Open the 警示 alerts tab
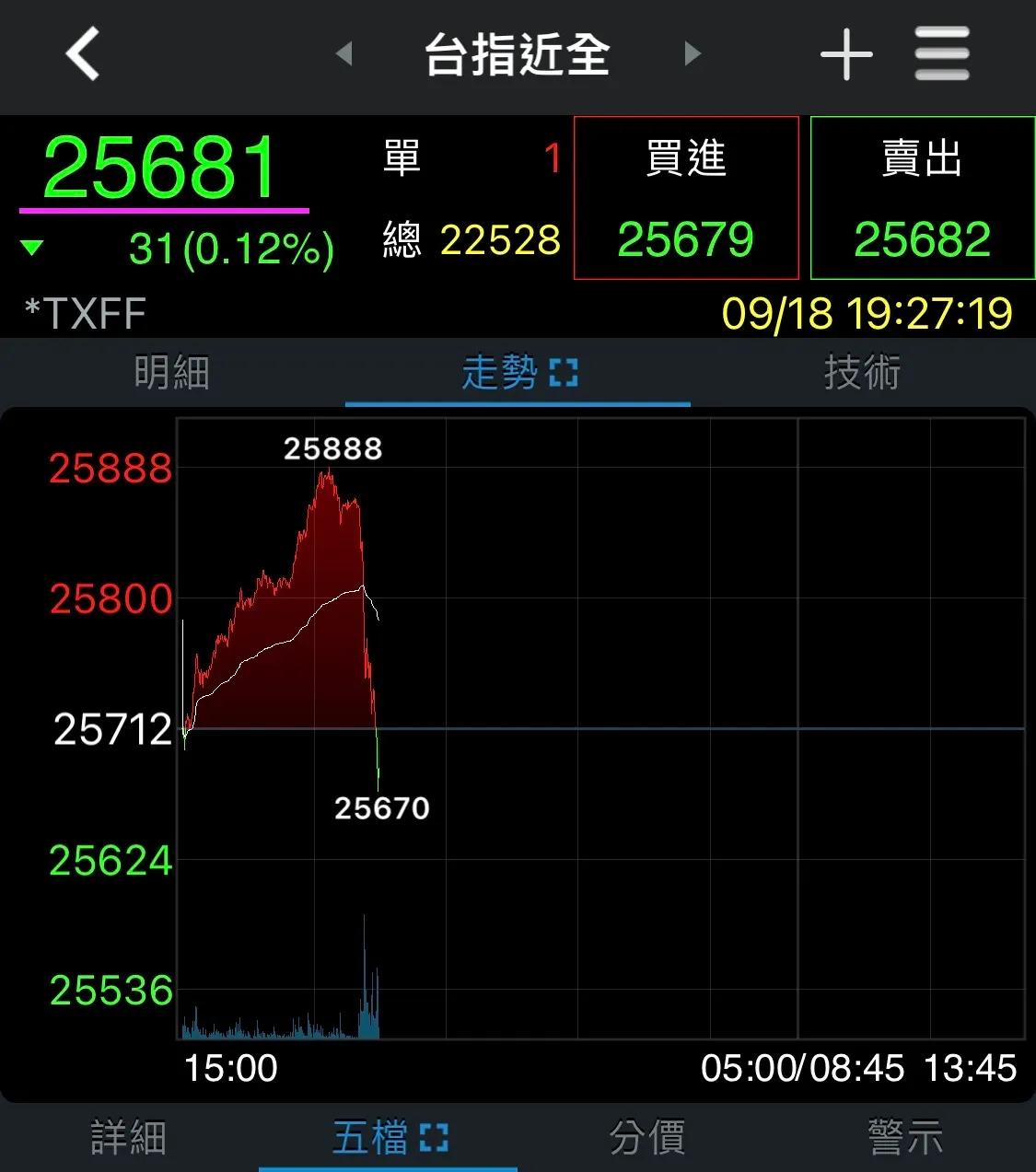The image size is (1036, 1172). [905, 1137]
